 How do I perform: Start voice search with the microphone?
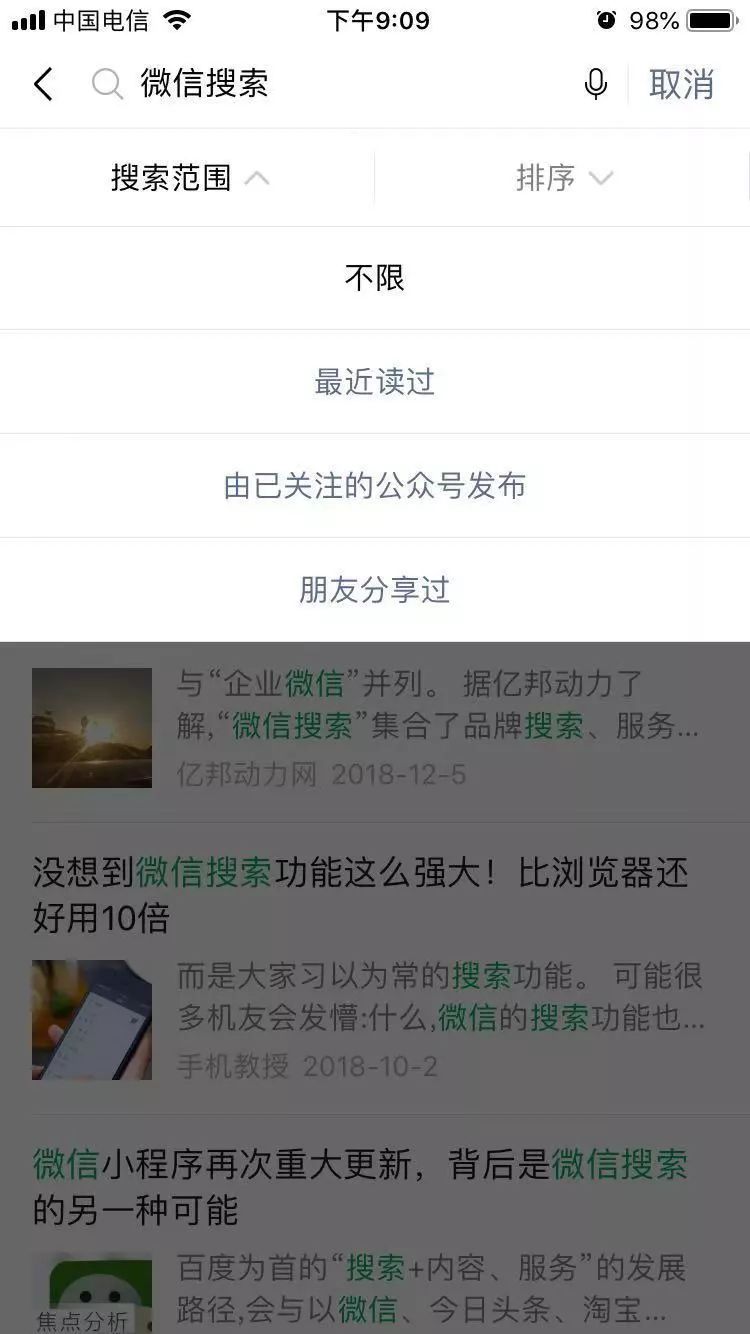596,85
